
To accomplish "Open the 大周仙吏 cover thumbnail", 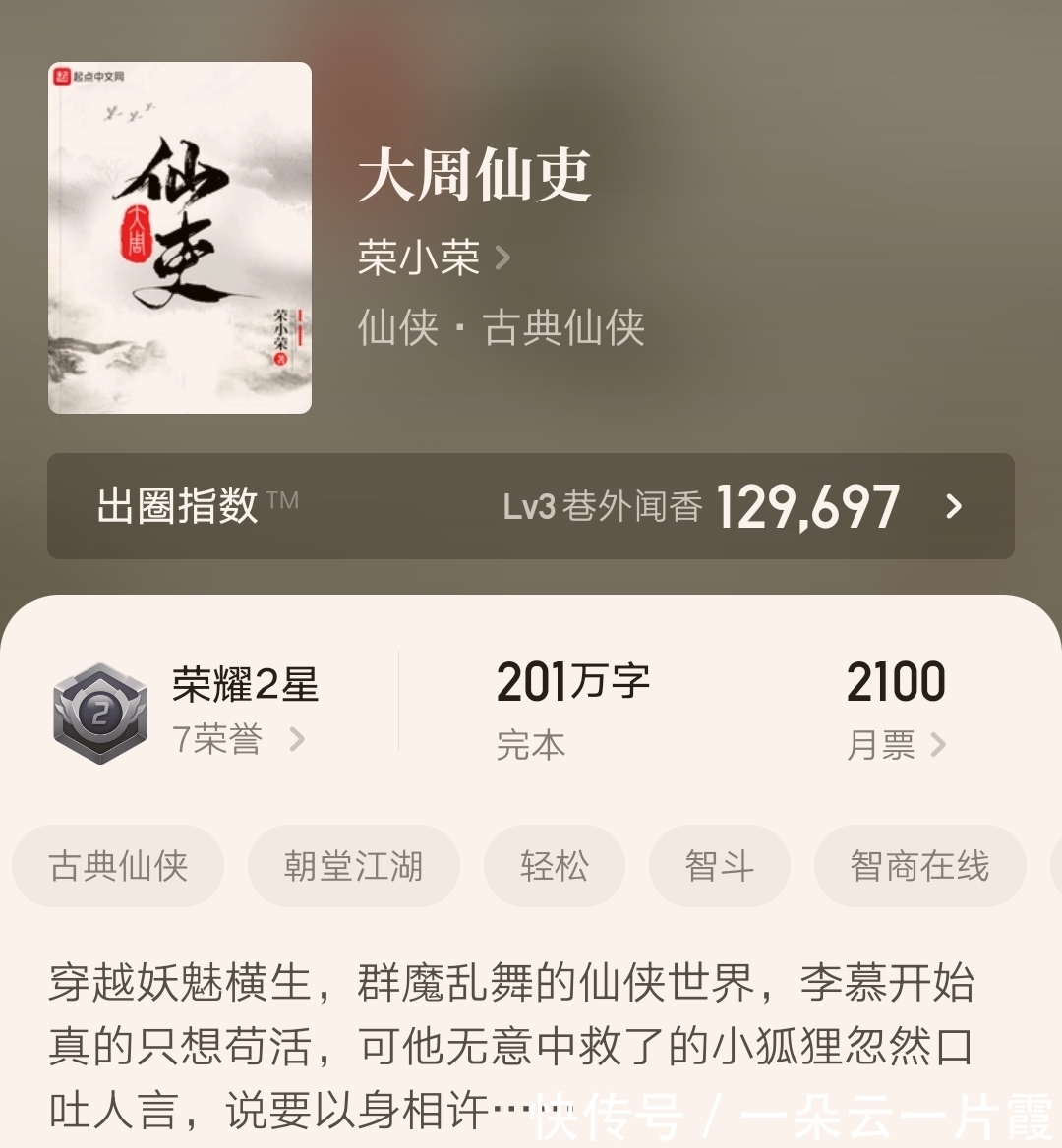I will pos(179,238).
